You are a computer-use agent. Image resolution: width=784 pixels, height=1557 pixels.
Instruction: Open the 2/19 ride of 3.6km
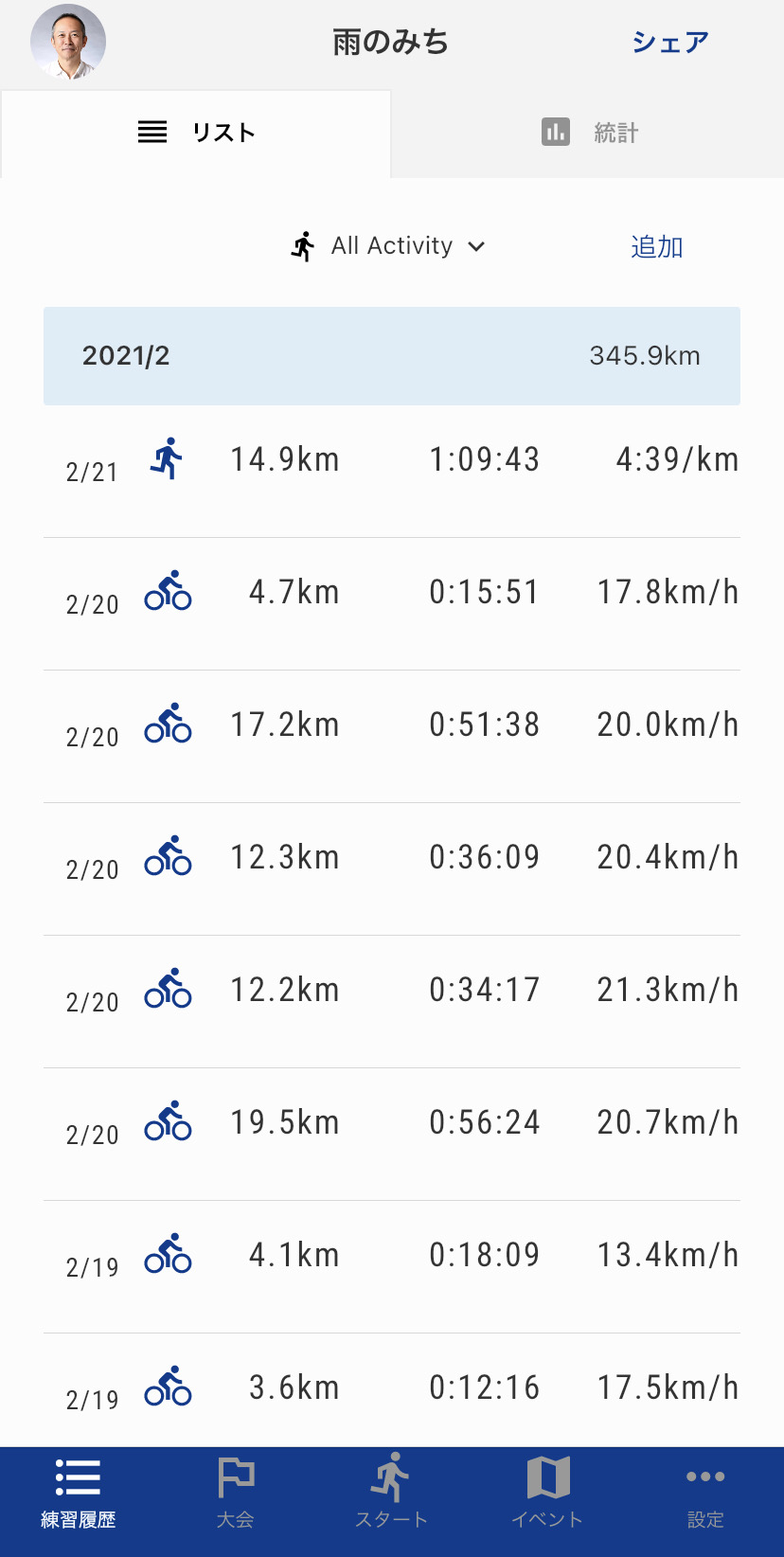391,1389
